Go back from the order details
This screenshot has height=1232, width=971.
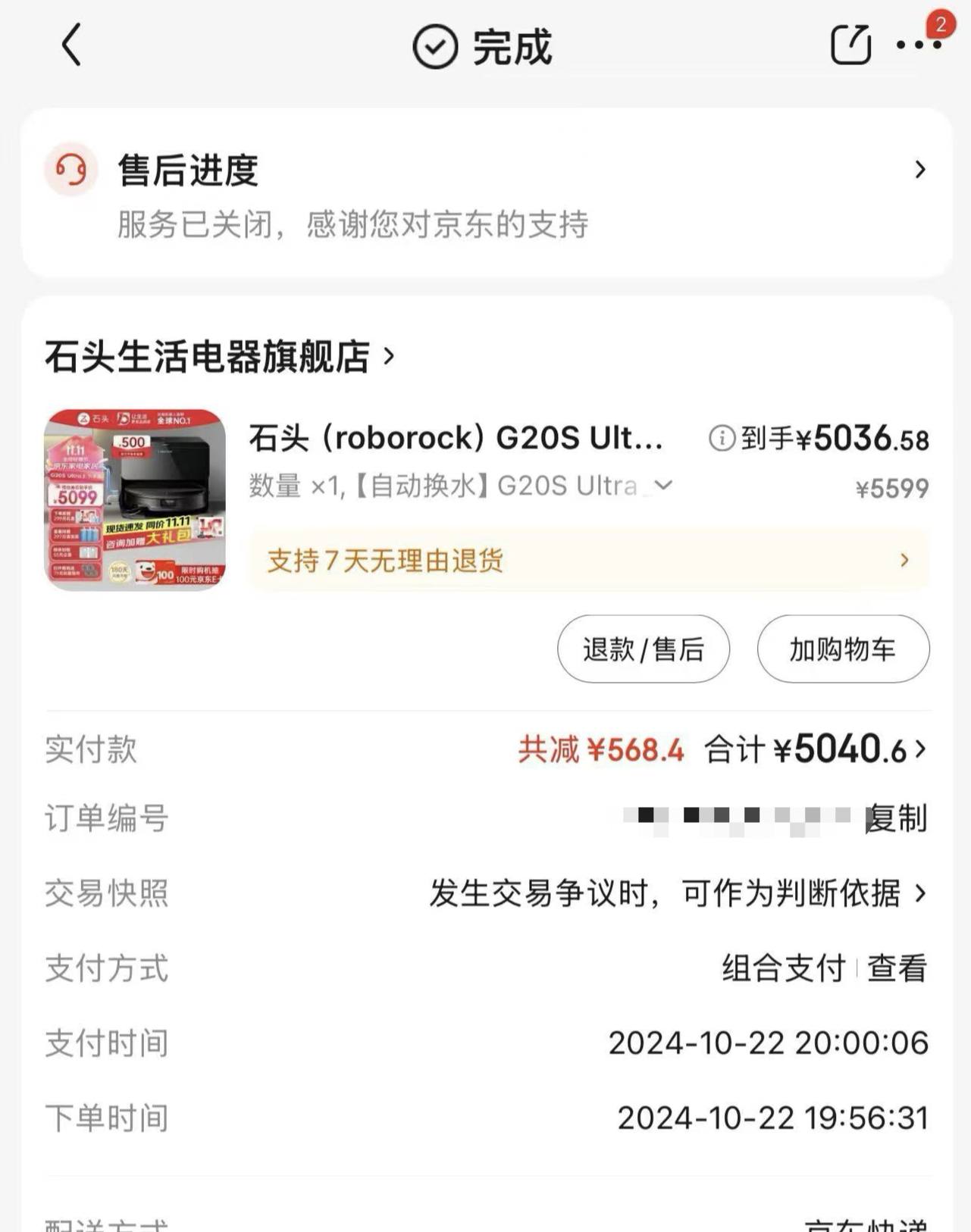coord(71,45)
